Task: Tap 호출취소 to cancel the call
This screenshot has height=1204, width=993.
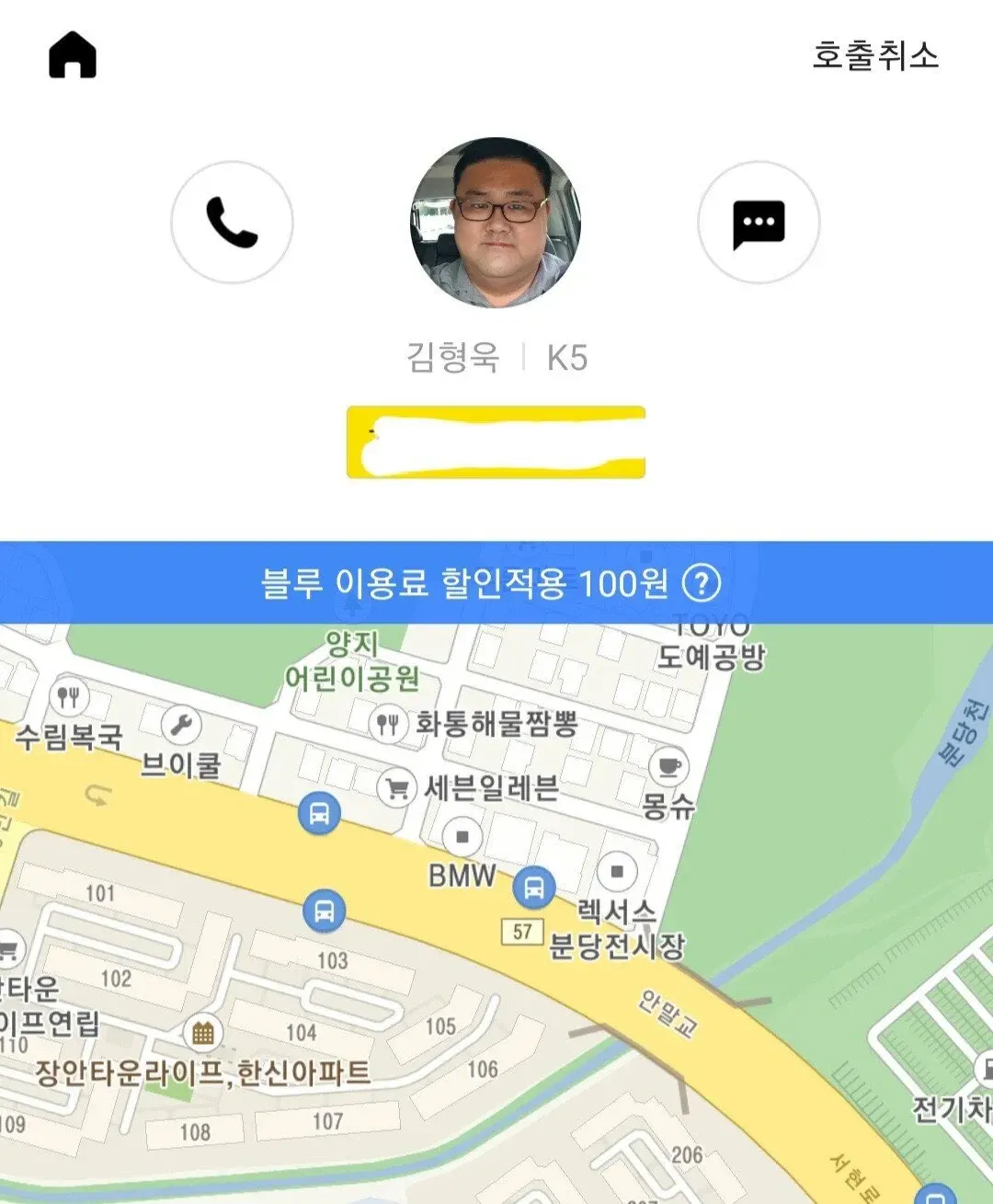Action: (x=875, y=57)
